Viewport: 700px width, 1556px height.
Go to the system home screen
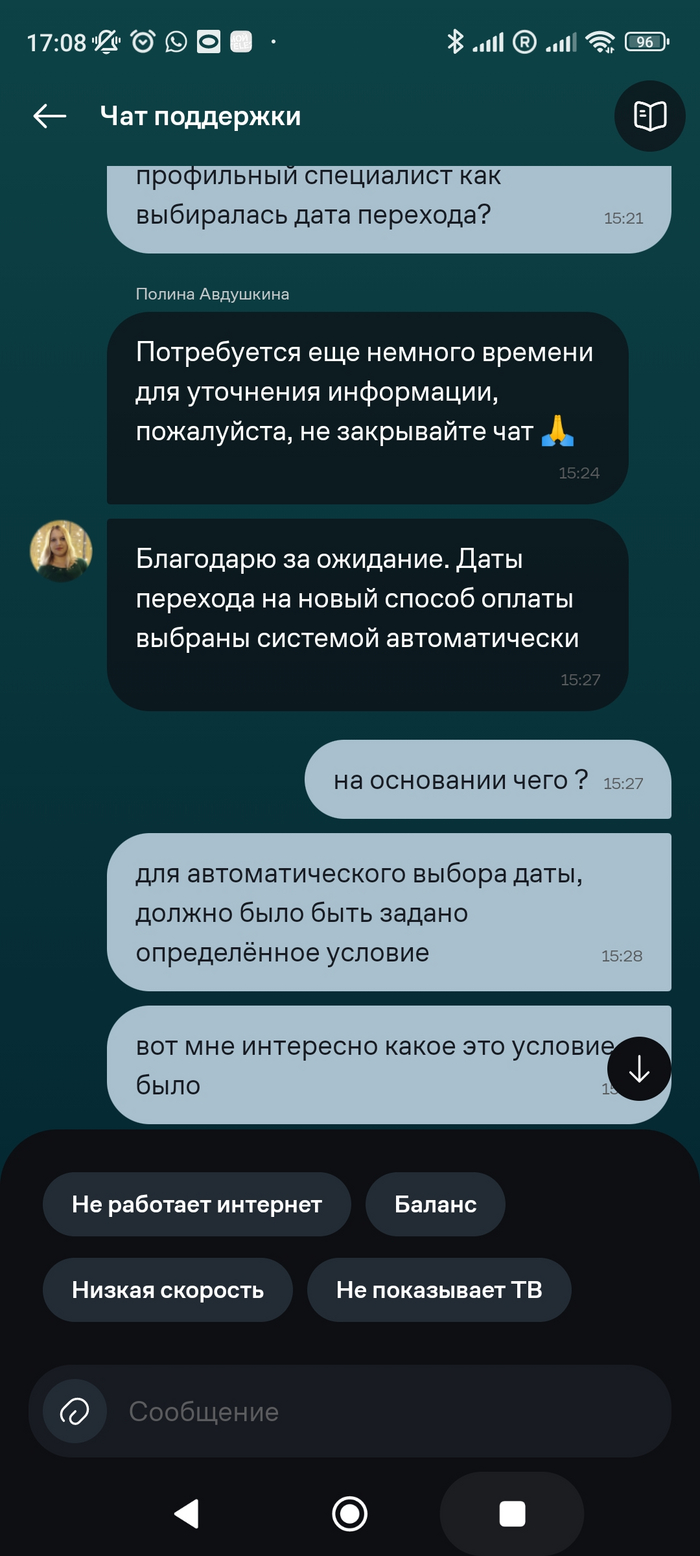(x=349, y=1513)
